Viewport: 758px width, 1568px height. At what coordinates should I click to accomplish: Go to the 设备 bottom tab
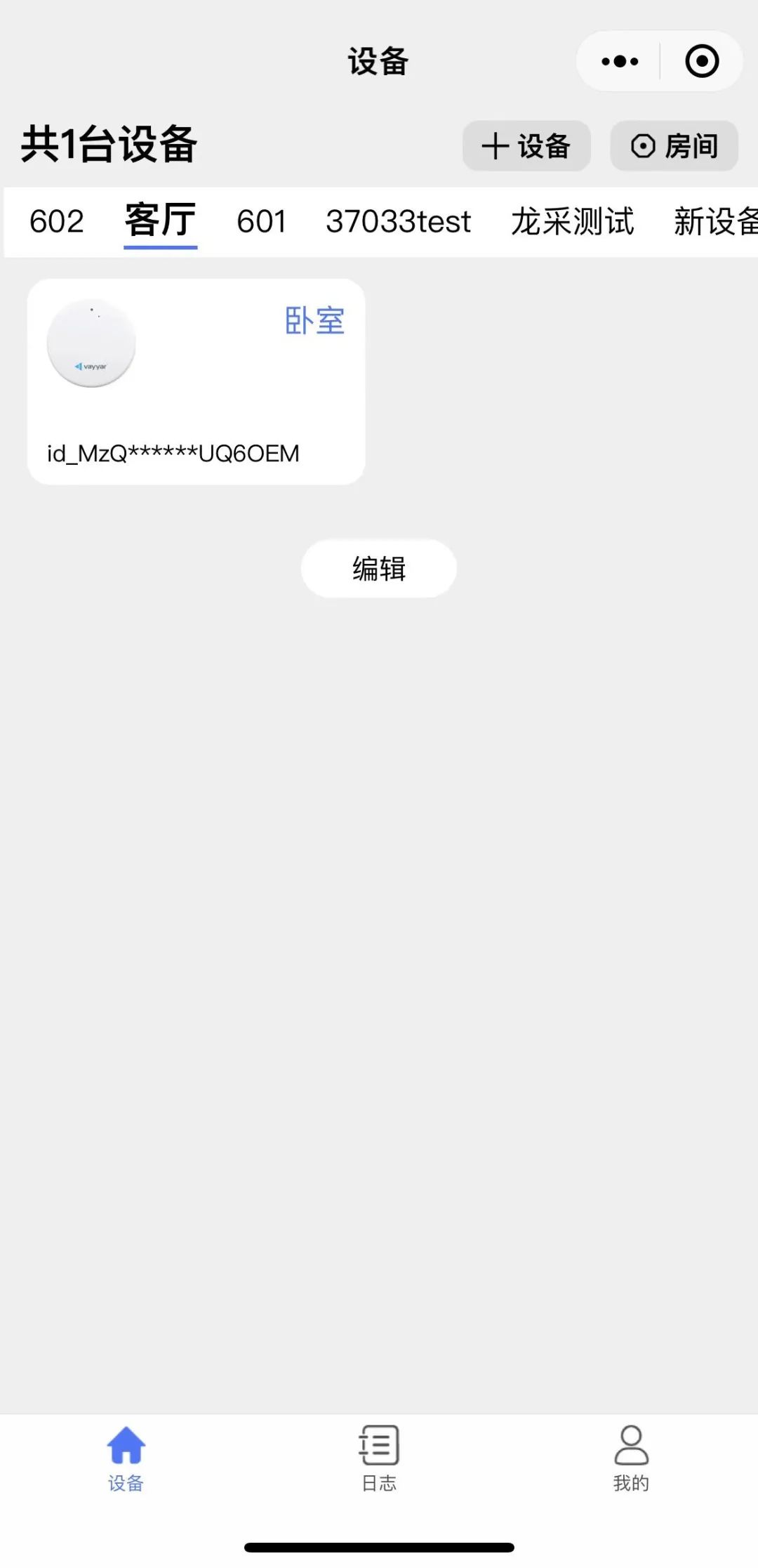[x=126, y=1458]
